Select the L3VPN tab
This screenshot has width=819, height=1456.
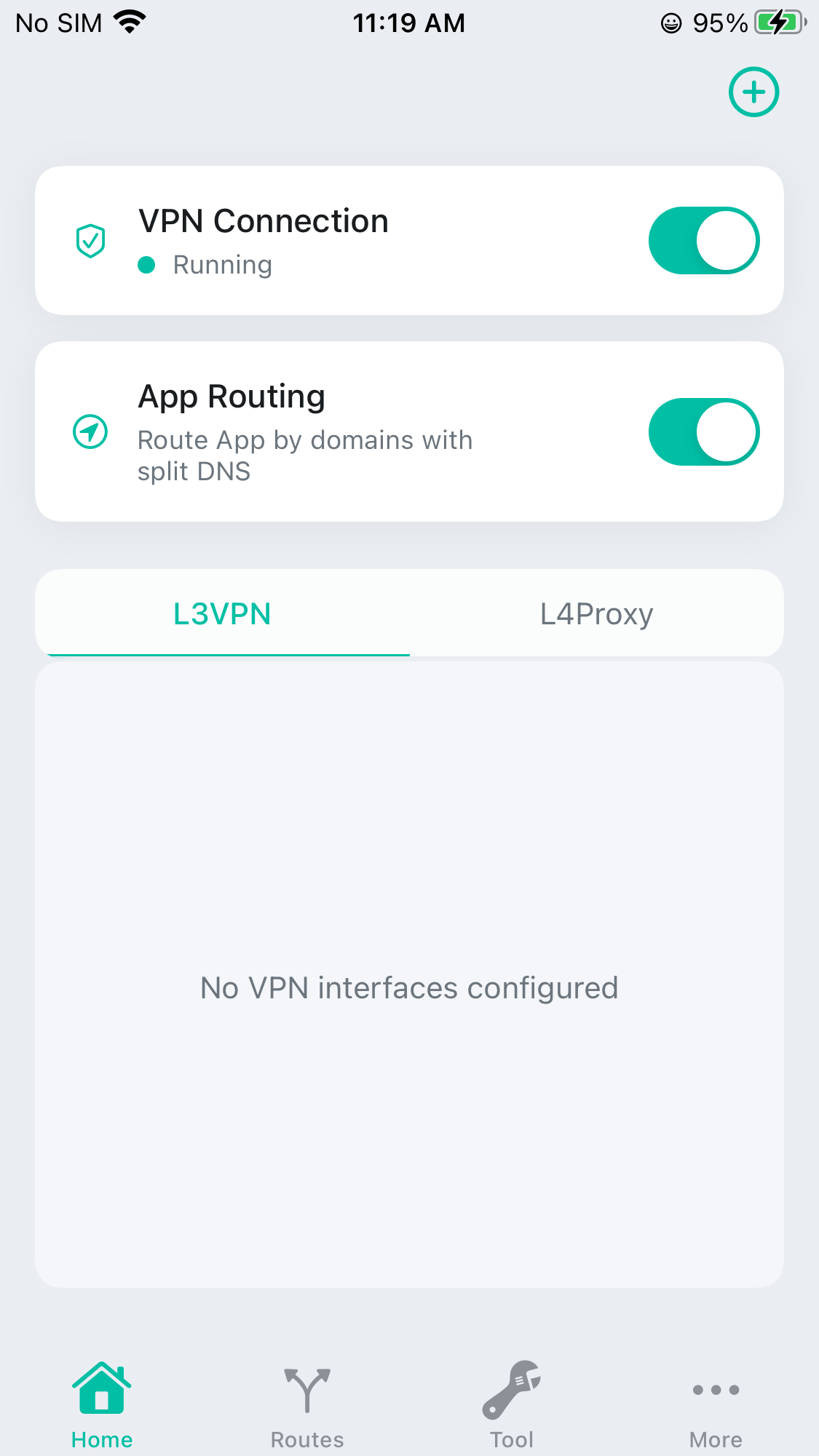(223, 613)
